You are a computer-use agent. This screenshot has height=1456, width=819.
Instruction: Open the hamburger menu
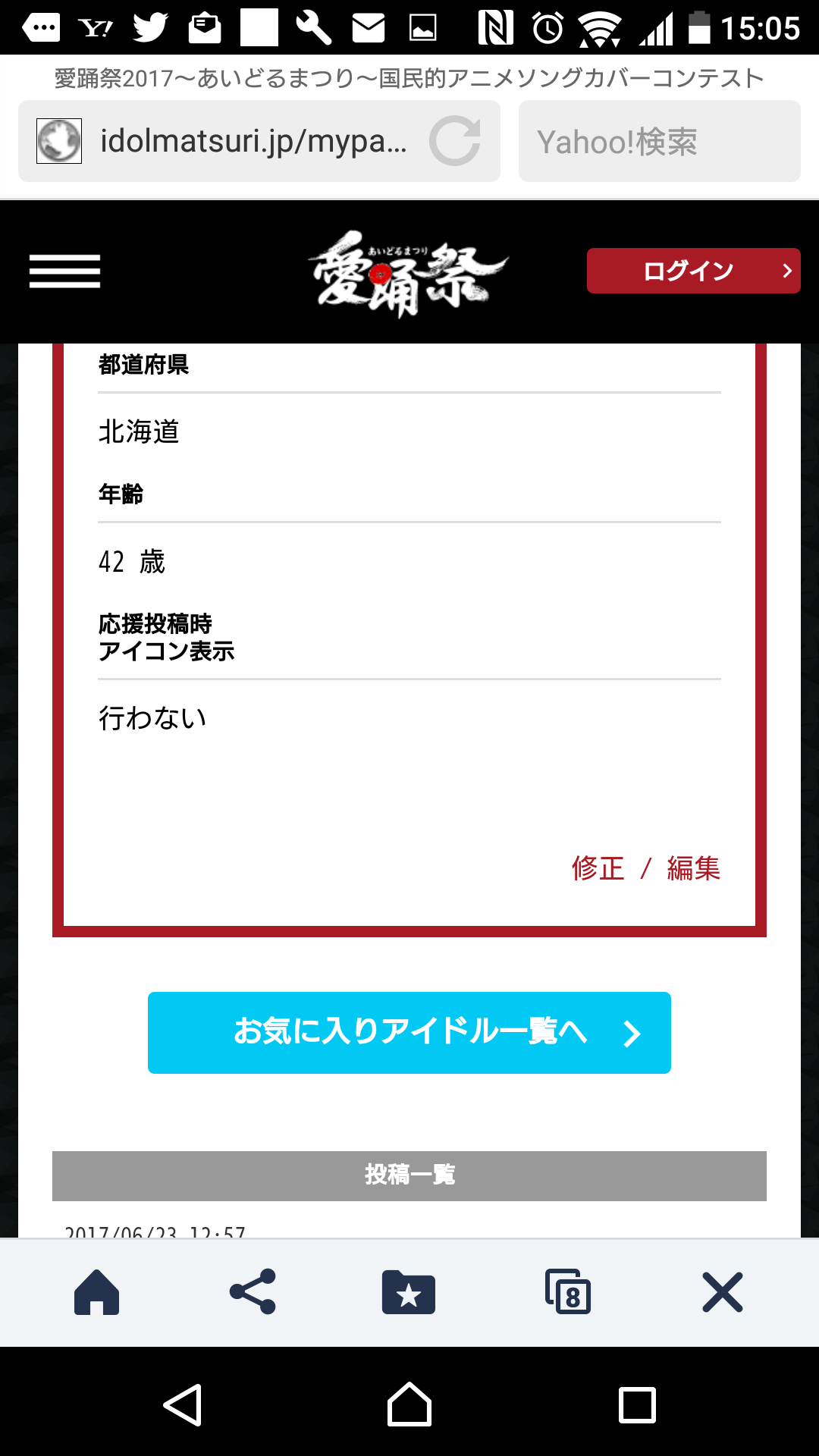coord(64,271)
